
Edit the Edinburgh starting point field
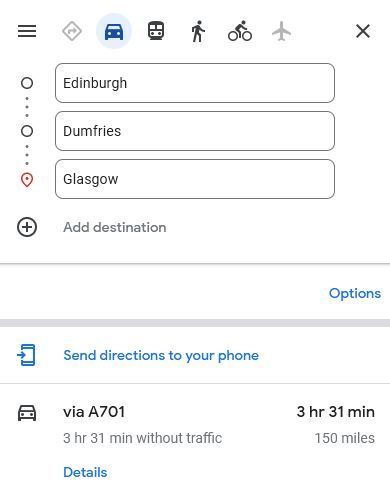(x=195, y=83)
